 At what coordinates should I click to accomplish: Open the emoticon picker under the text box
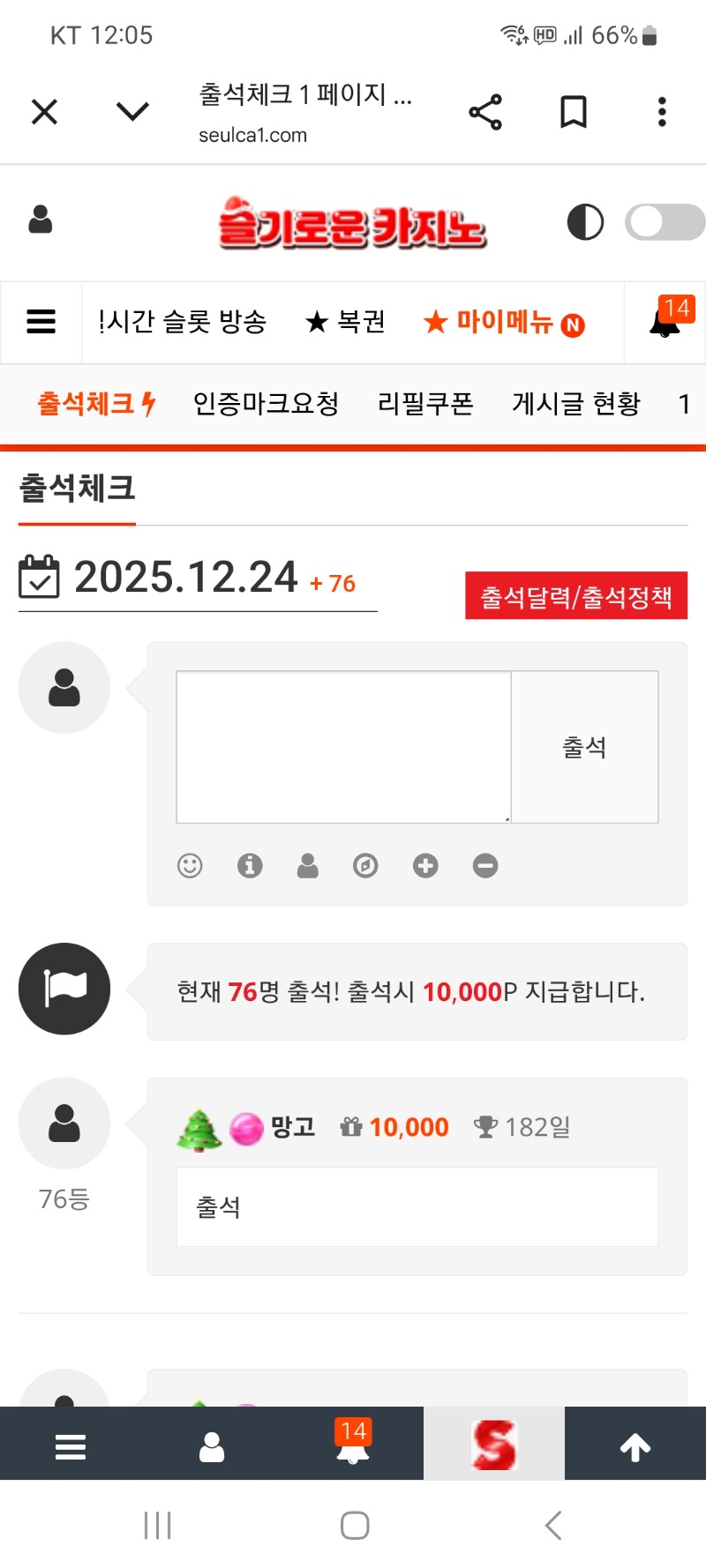click(190, 866)
